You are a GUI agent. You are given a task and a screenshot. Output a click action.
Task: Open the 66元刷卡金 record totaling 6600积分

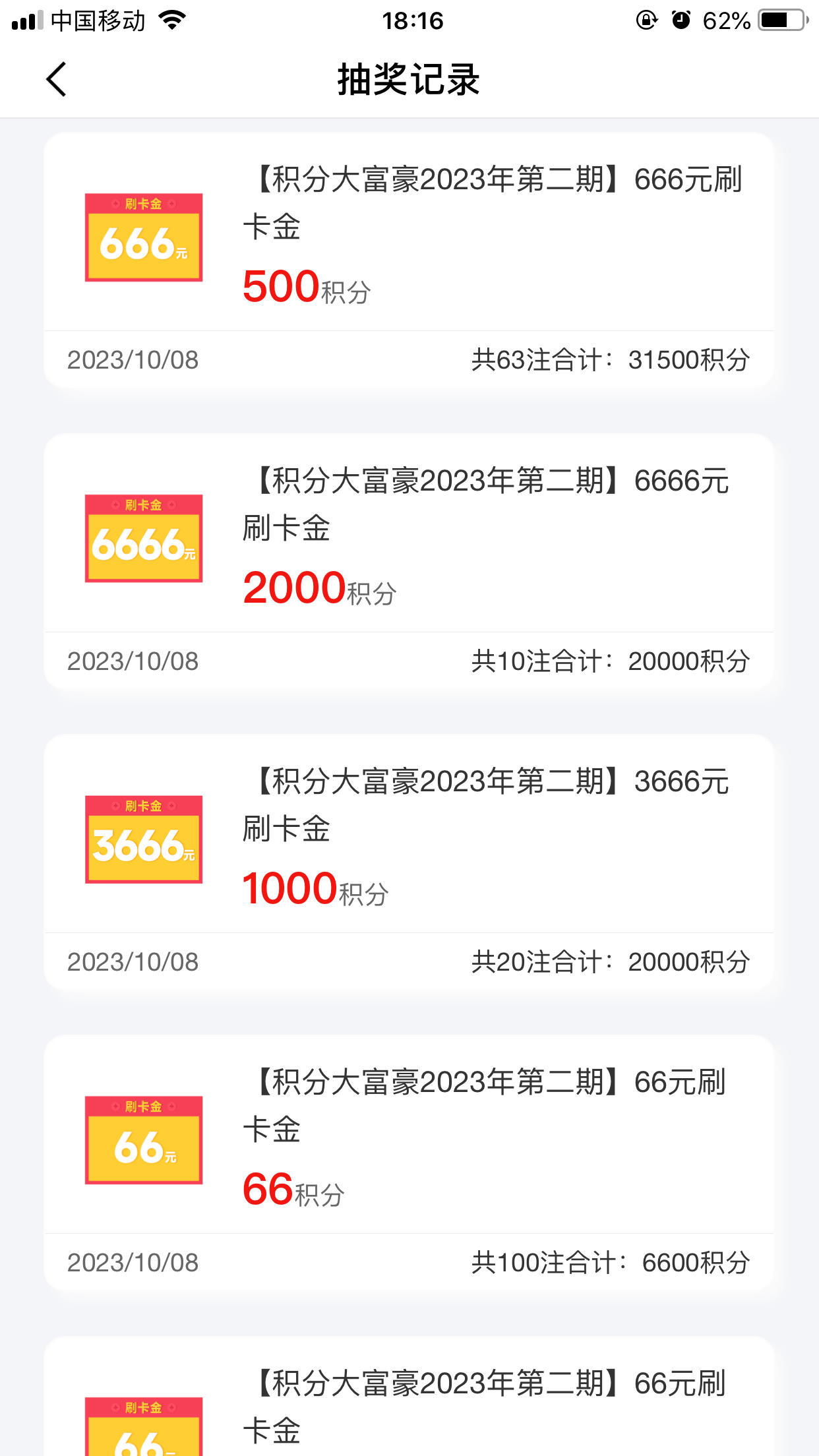coord(409,1163)
